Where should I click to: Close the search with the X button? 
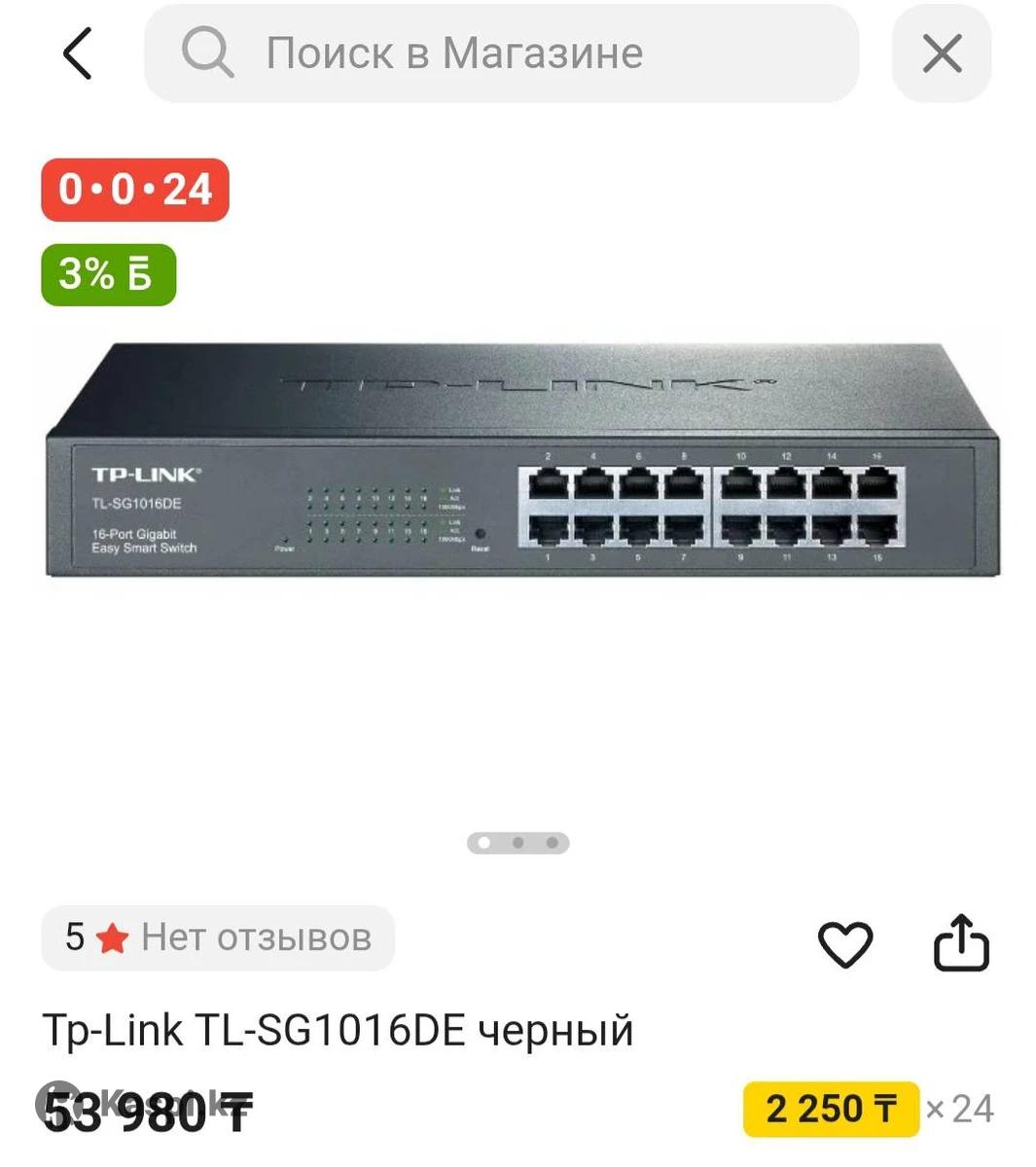(x=941, y=53)
